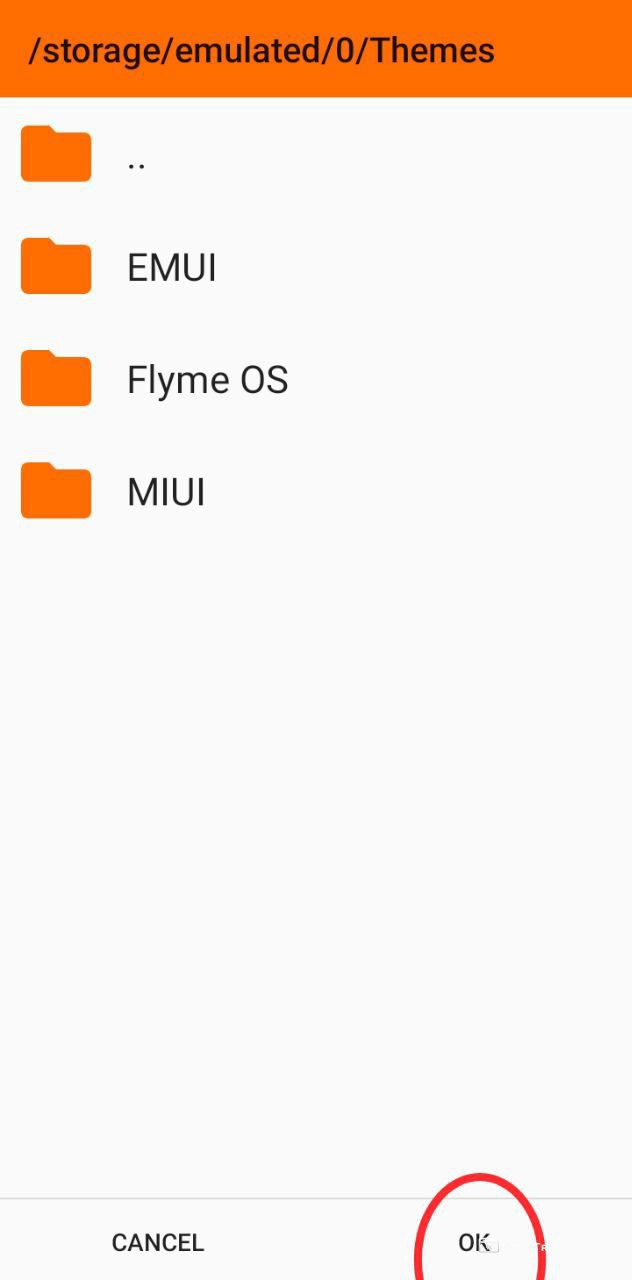Go up to the parent folder
632x1280 pixels.
point(136,156)
